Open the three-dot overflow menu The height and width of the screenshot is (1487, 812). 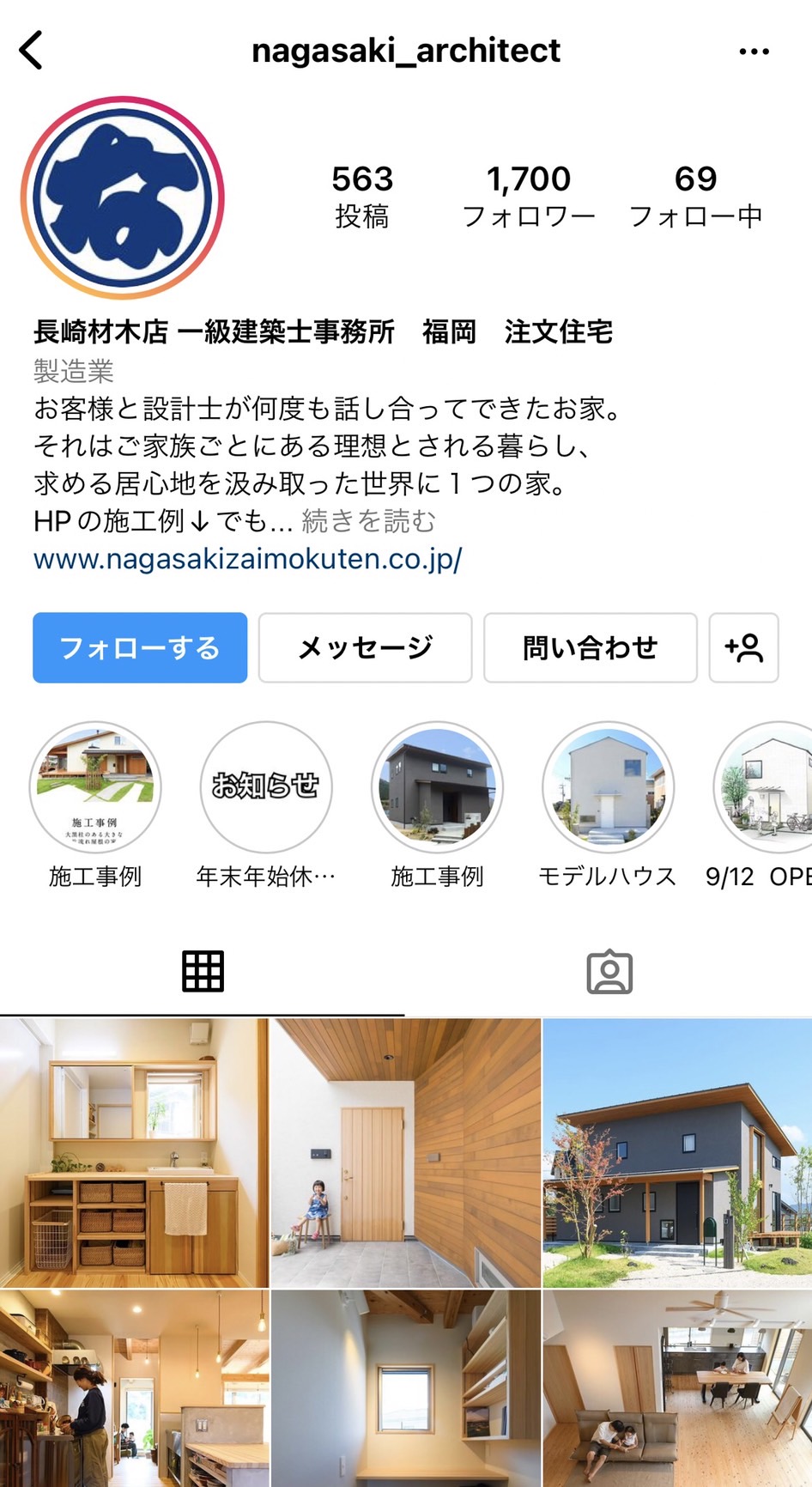754,52
